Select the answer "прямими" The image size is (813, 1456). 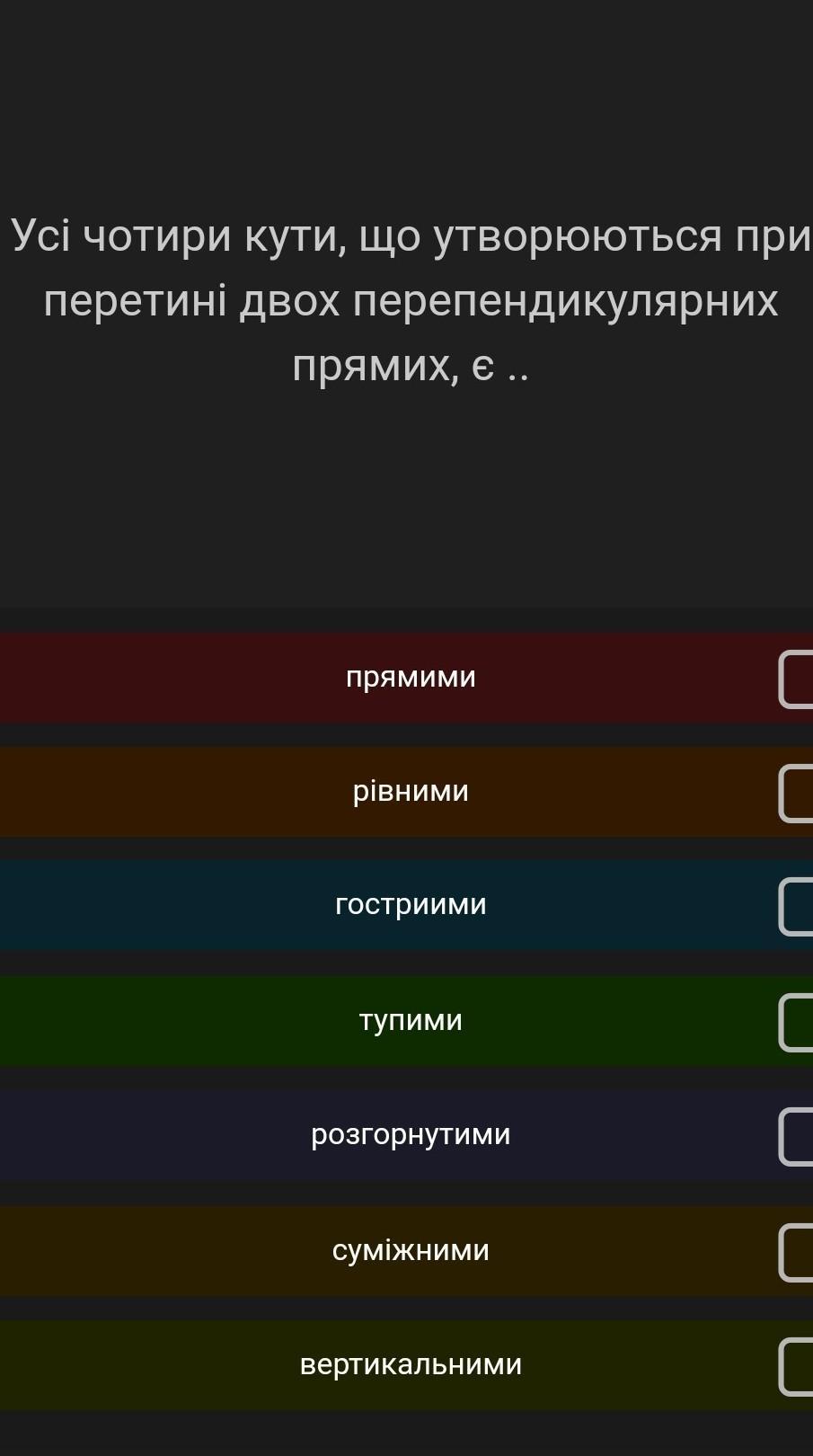(x=406, y=678)
